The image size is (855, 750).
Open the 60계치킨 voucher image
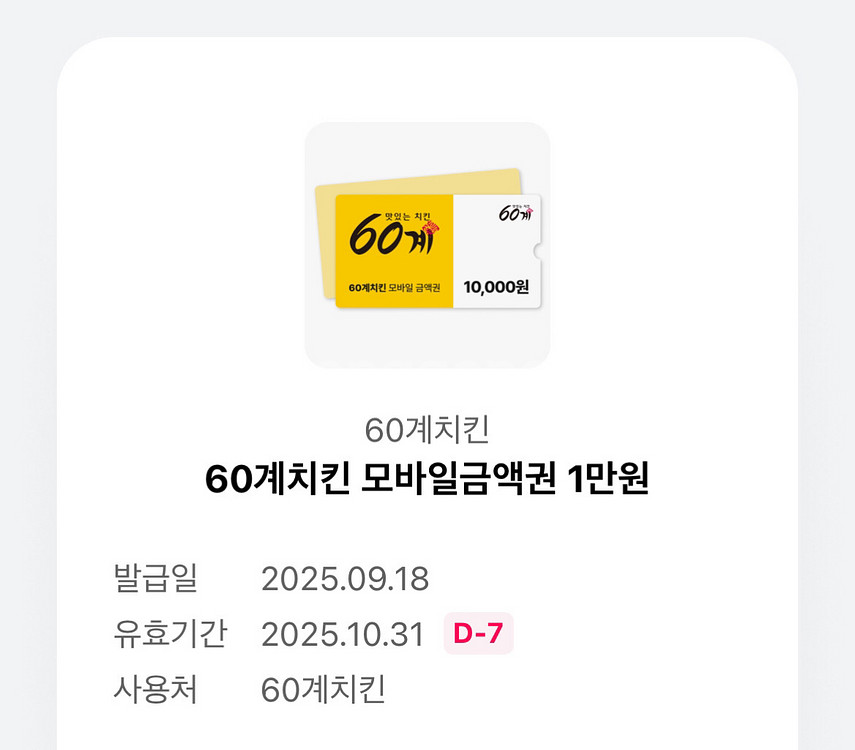[x=427, y=246]
